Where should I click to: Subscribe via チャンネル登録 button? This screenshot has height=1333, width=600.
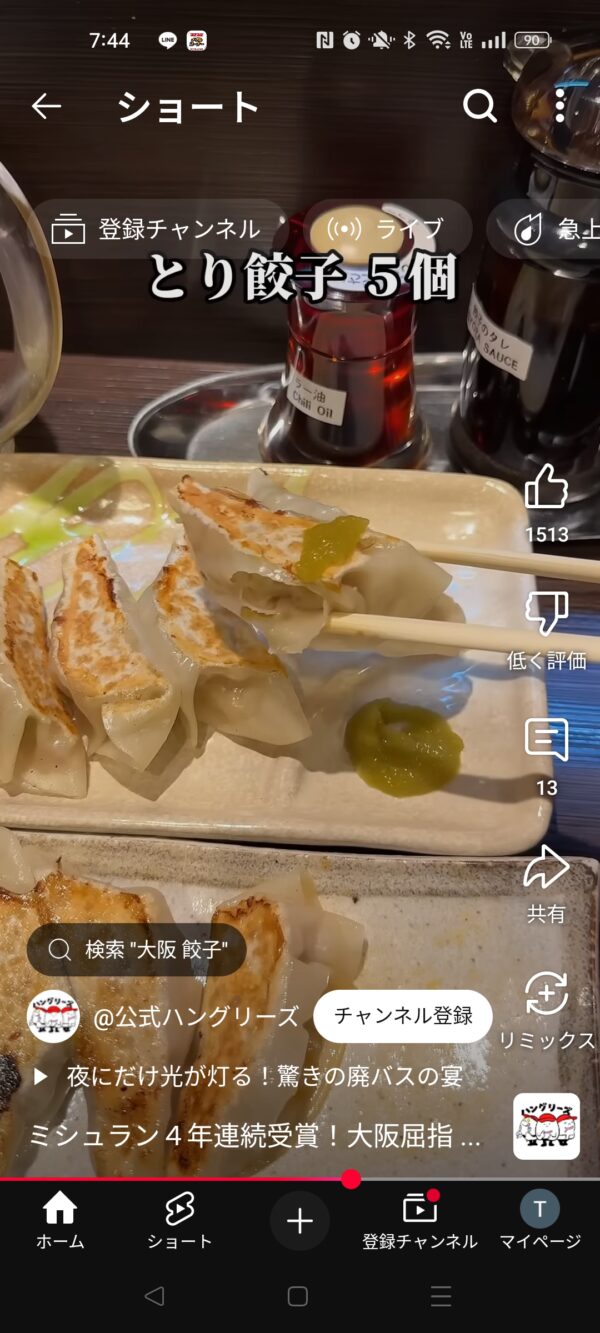[x=402, y=1016]
